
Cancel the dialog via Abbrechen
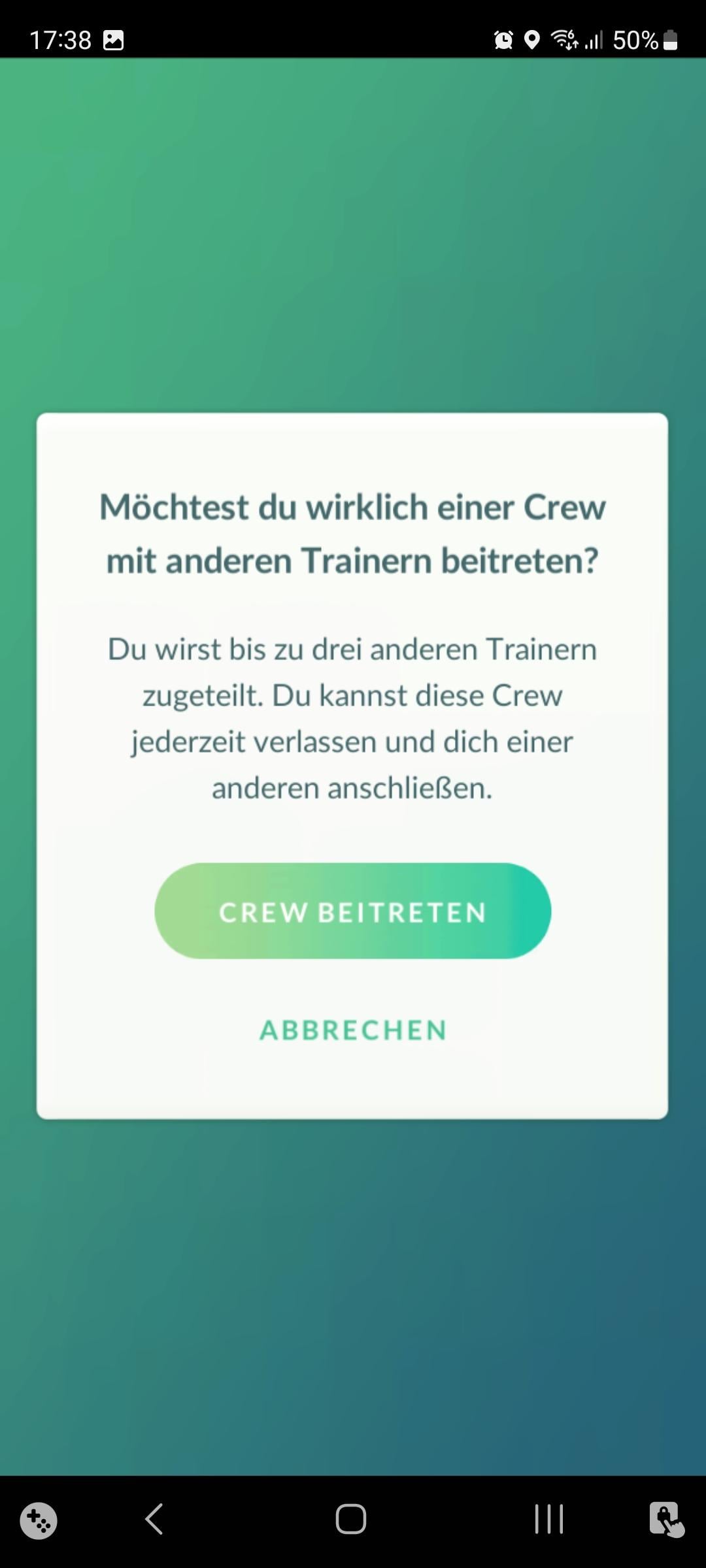[x=353, y=1030]
